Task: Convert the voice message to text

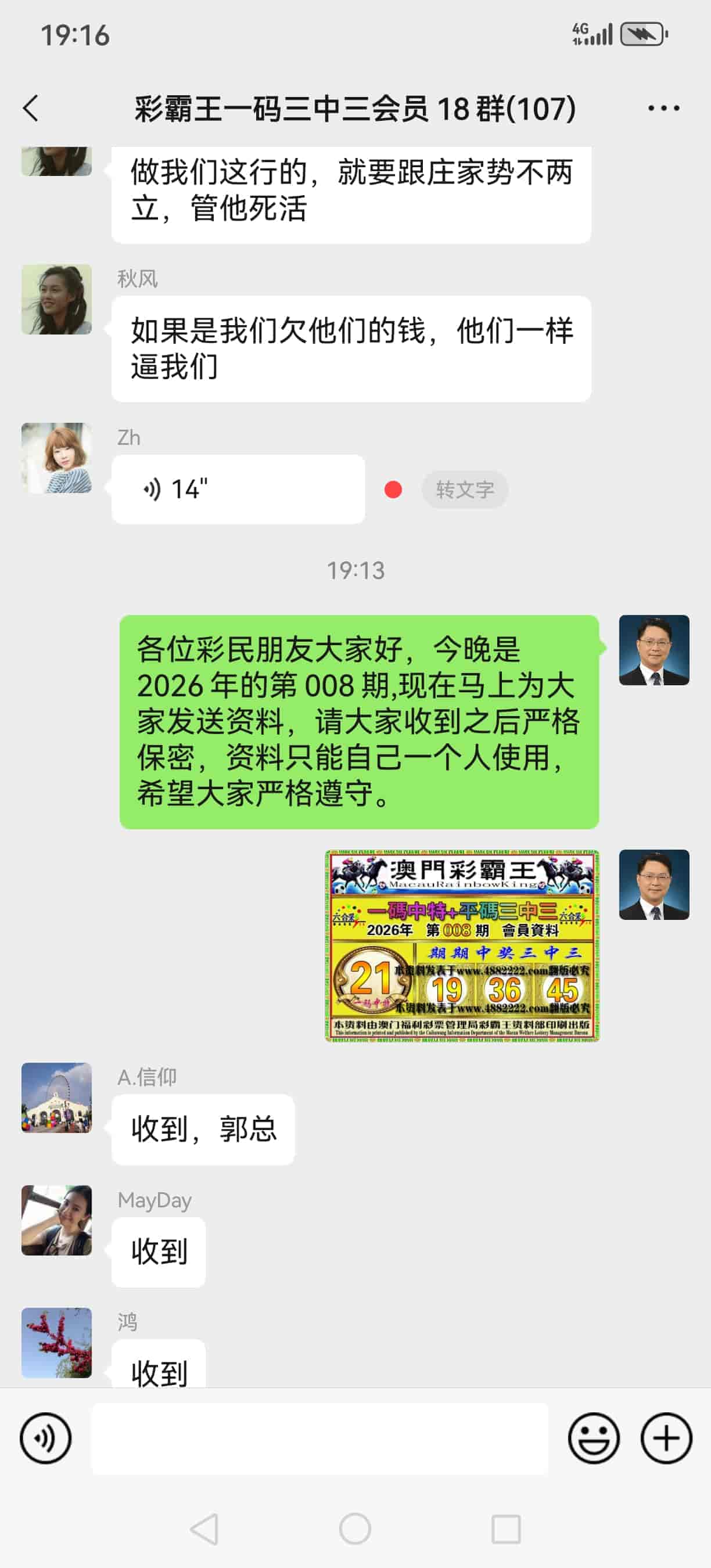Action: point(465,490)
